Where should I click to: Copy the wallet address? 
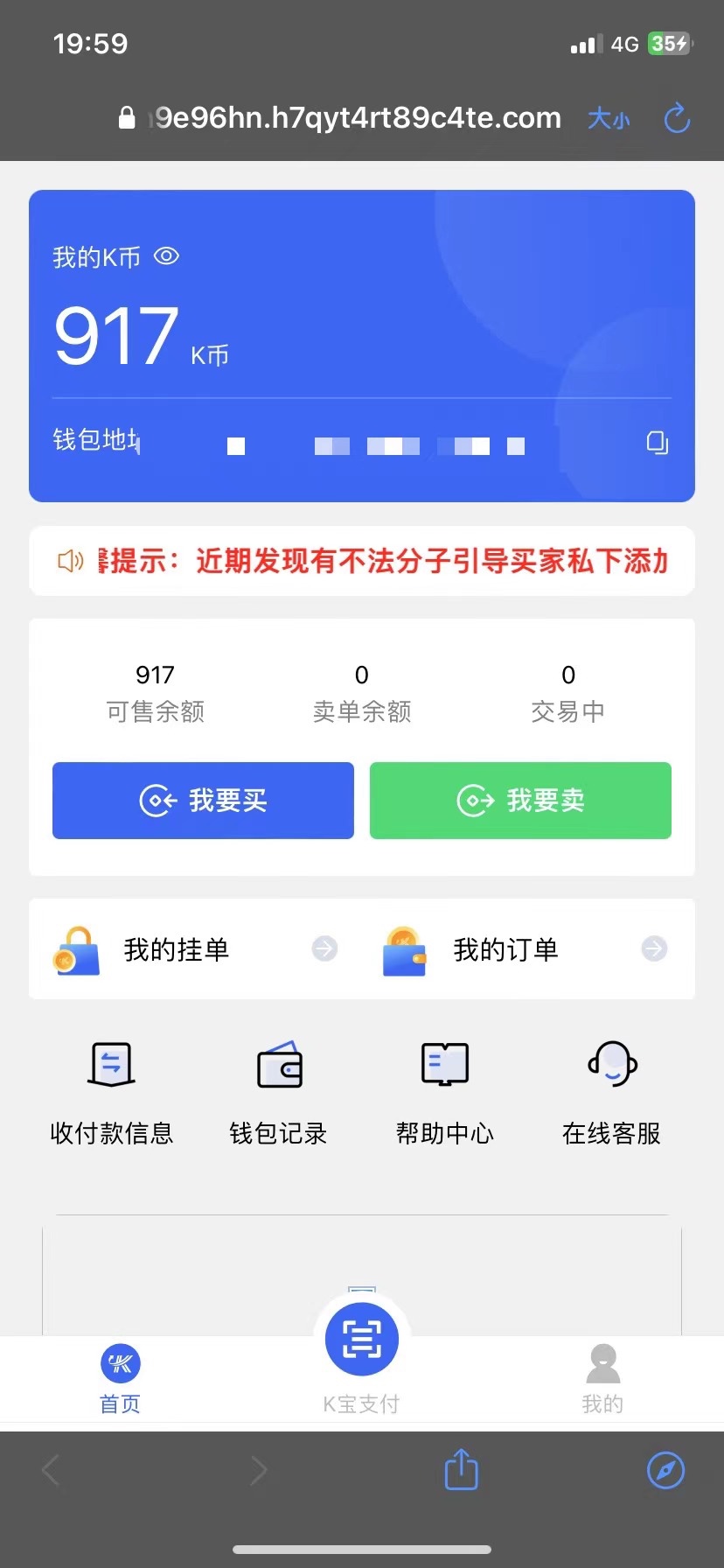tap(657, 443)
